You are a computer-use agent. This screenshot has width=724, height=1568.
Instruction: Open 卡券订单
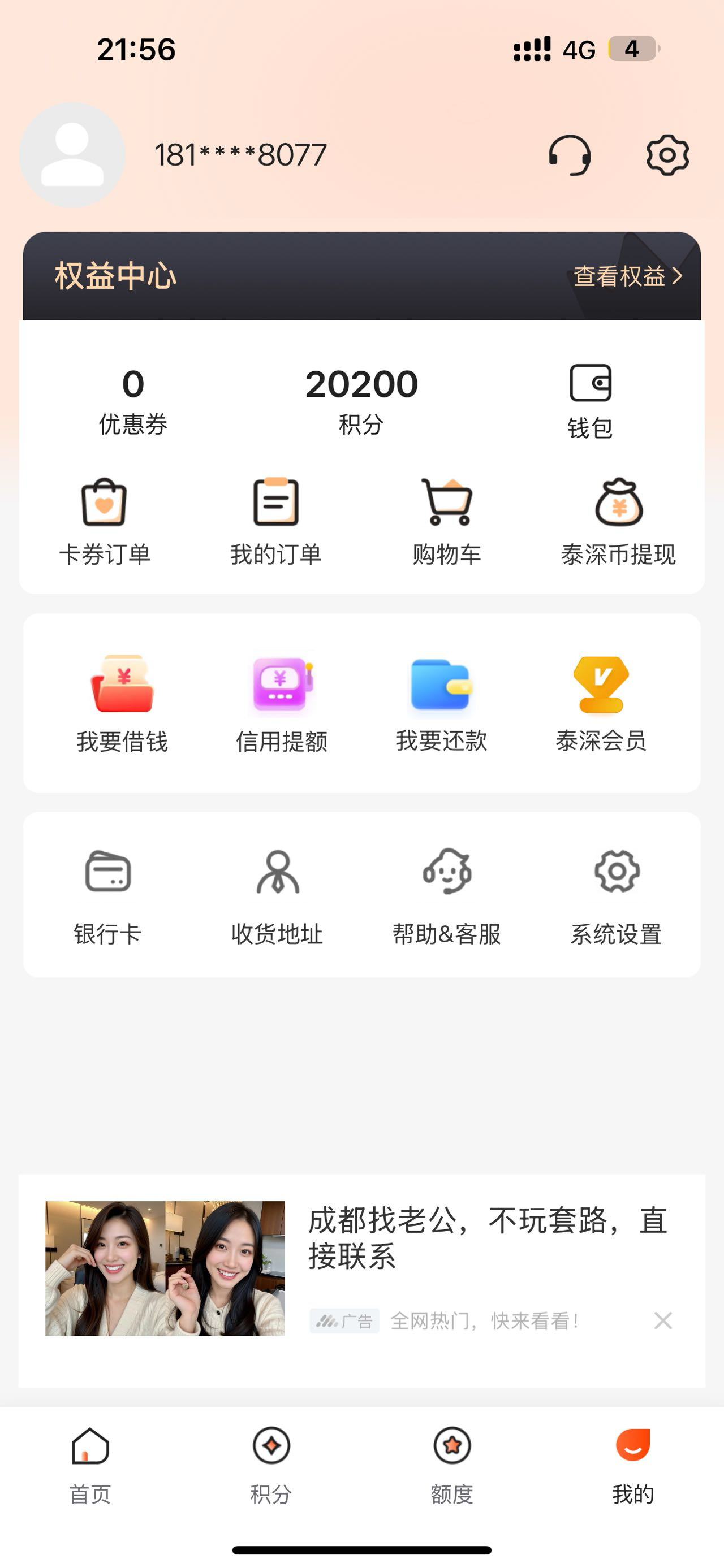coord(104,522)
